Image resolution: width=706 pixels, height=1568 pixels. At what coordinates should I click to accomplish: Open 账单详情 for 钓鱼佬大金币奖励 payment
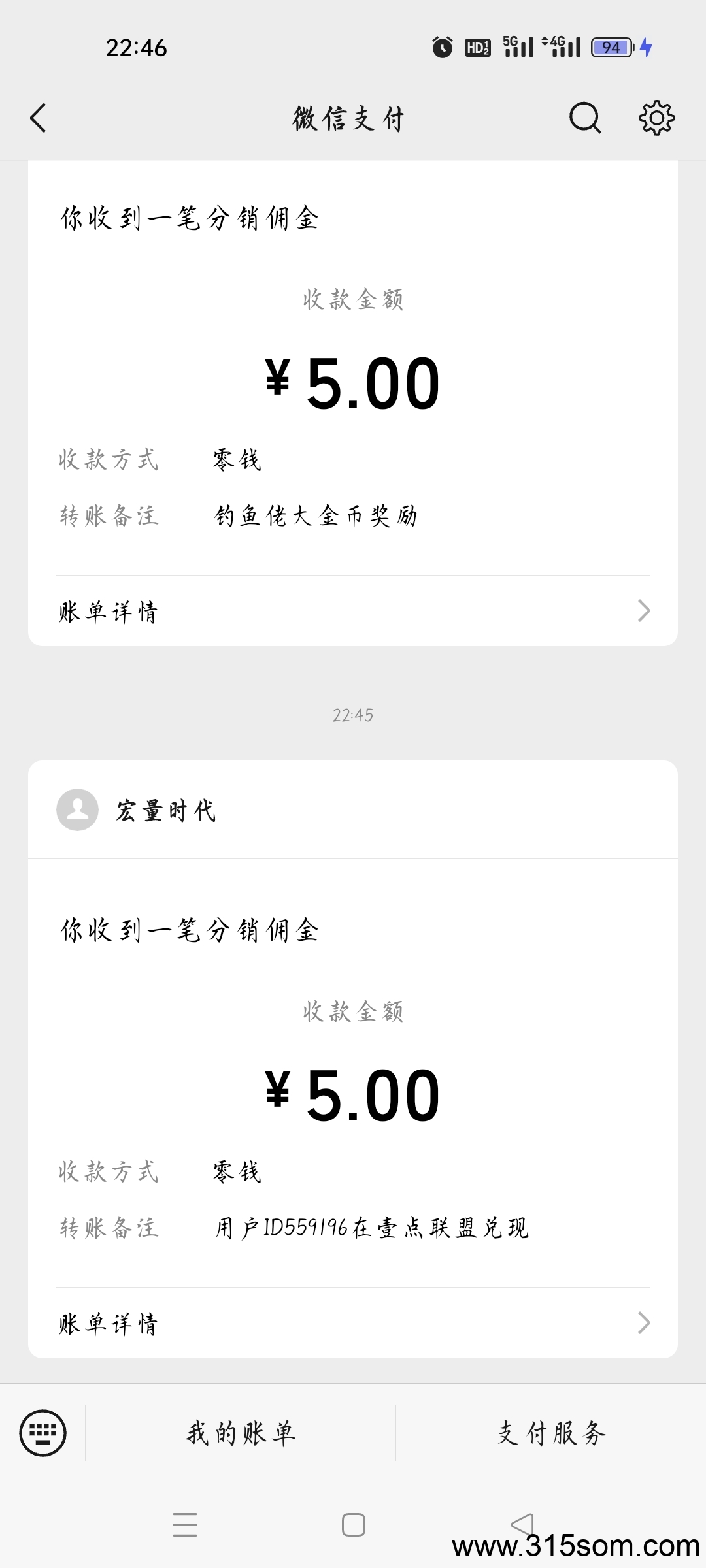tap(353, 612)
